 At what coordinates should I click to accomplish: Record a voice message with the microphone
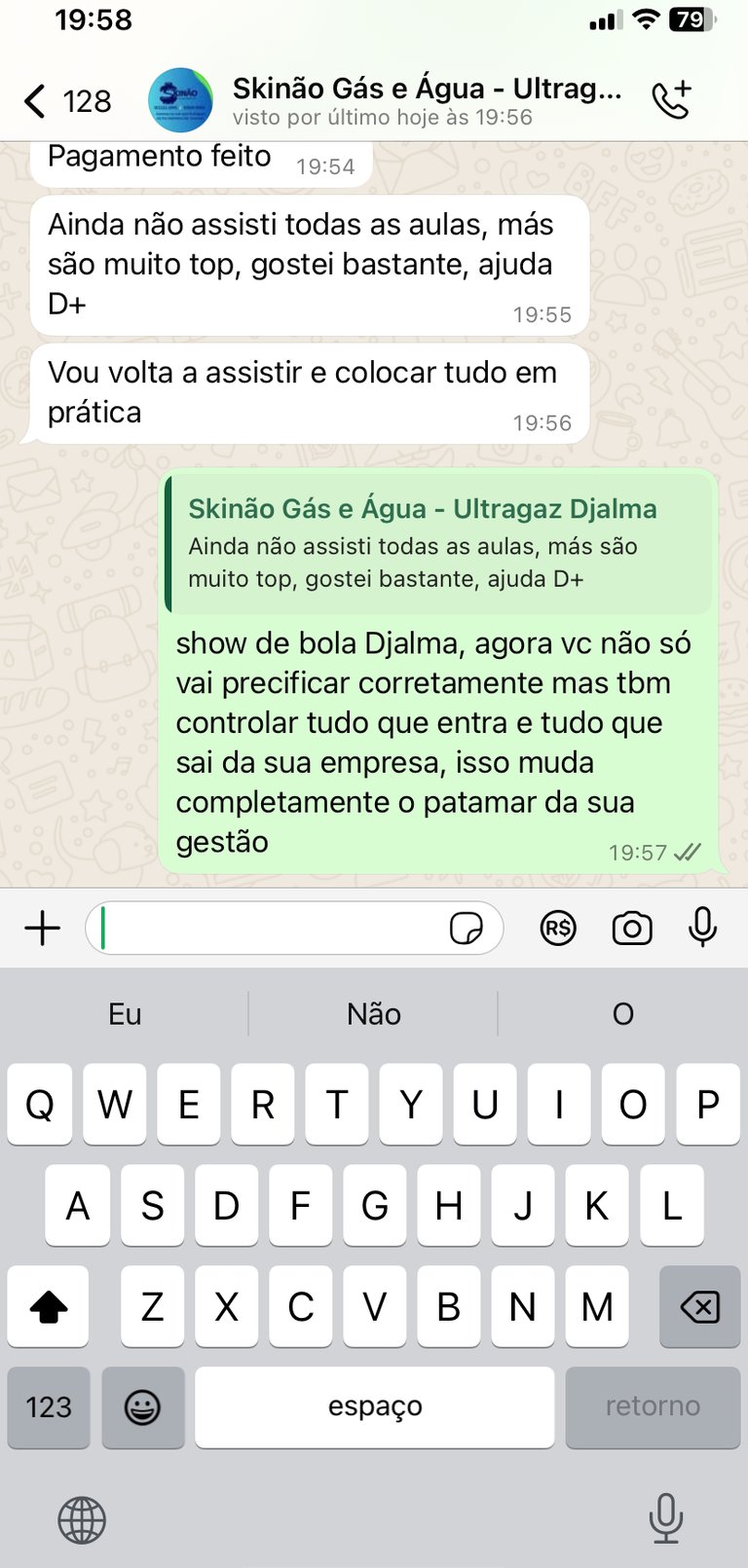702,929
